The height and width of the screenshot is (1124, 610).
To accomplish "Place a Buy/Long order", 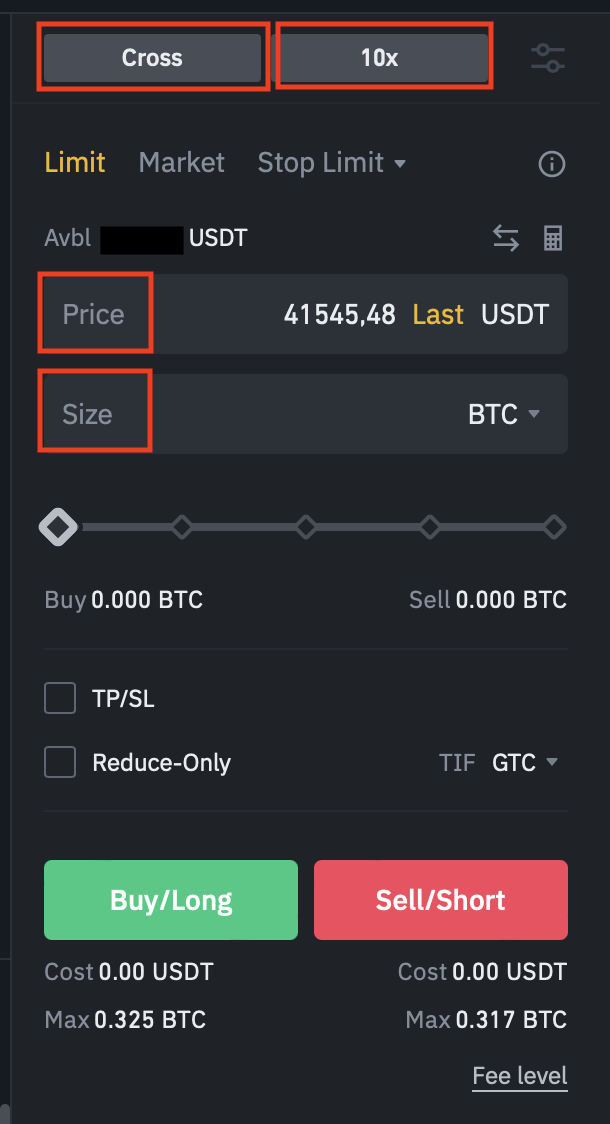I will click(171, 900).
